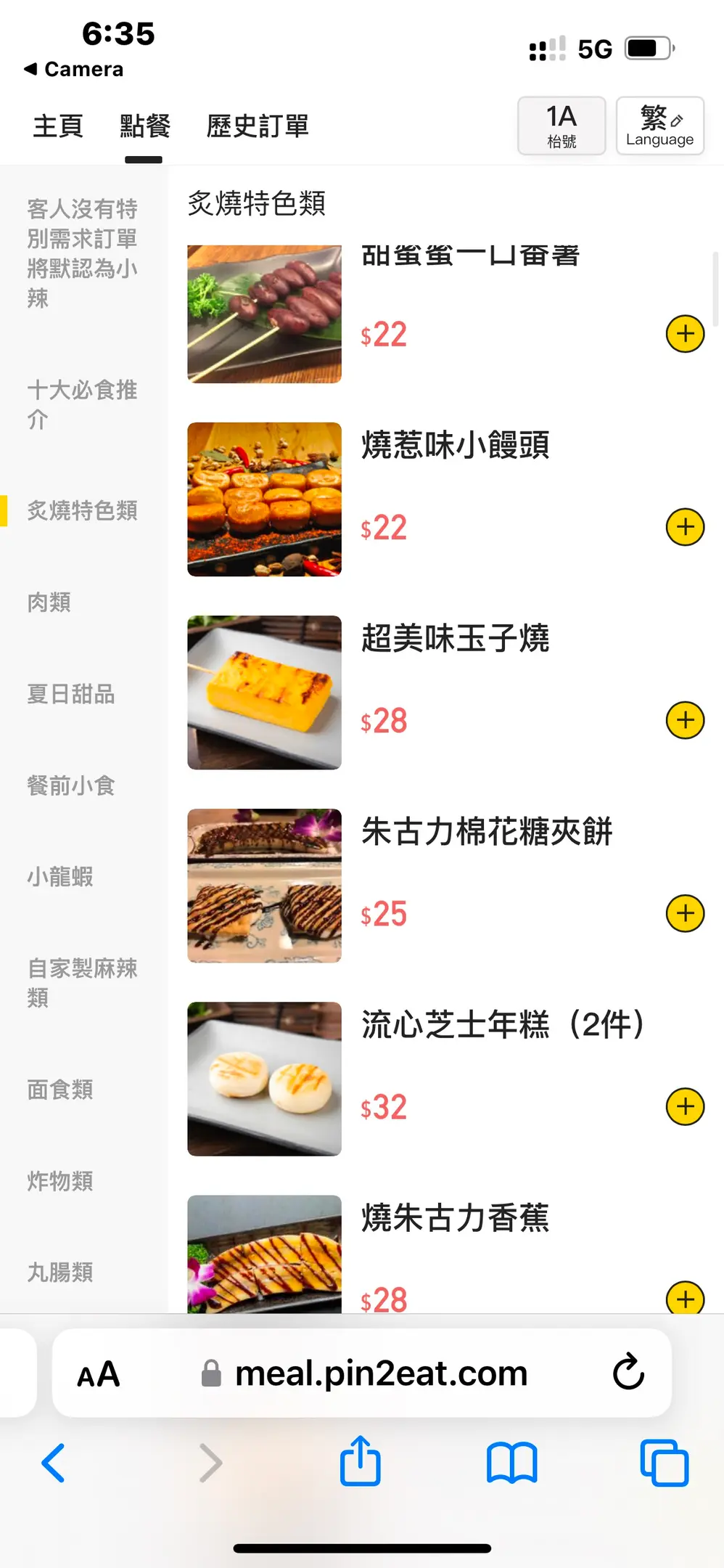724x1568 pixels.
Task: Reload the meal.pin2eat.com page
Action: click(x=628, y=1372)
